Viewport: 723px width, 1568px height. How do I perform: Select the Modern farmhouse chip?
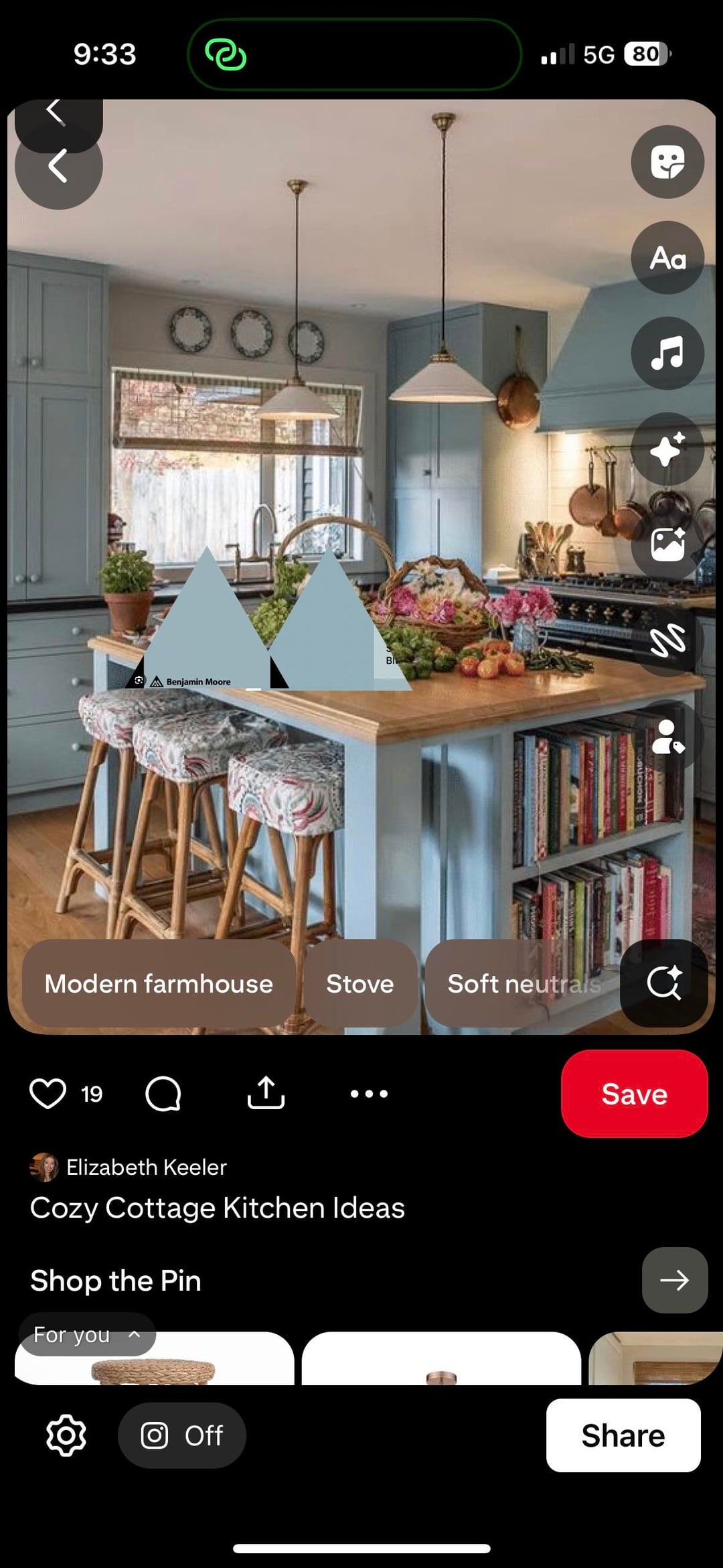(159, 983)
